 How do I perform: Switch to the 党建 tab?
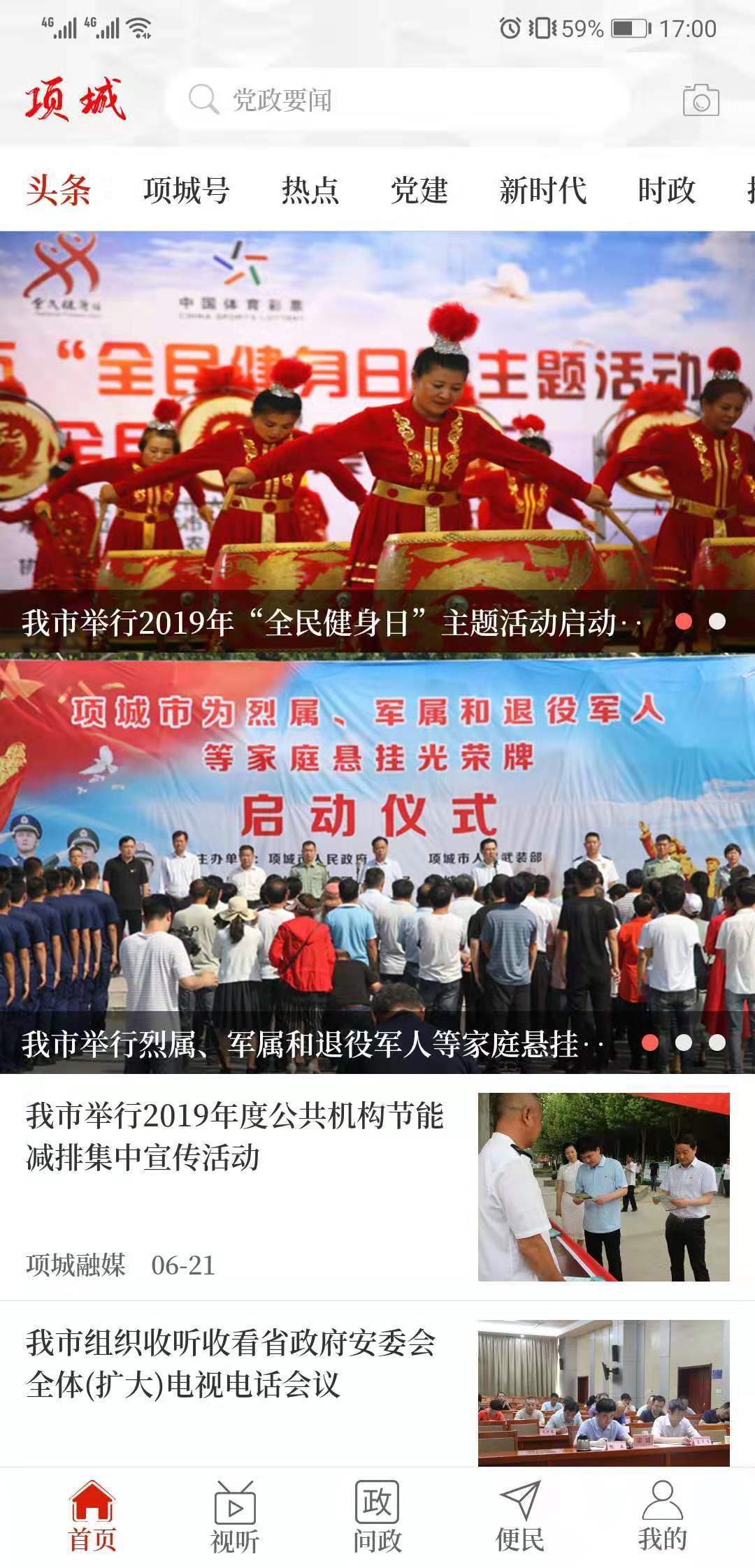pos(419,190)
